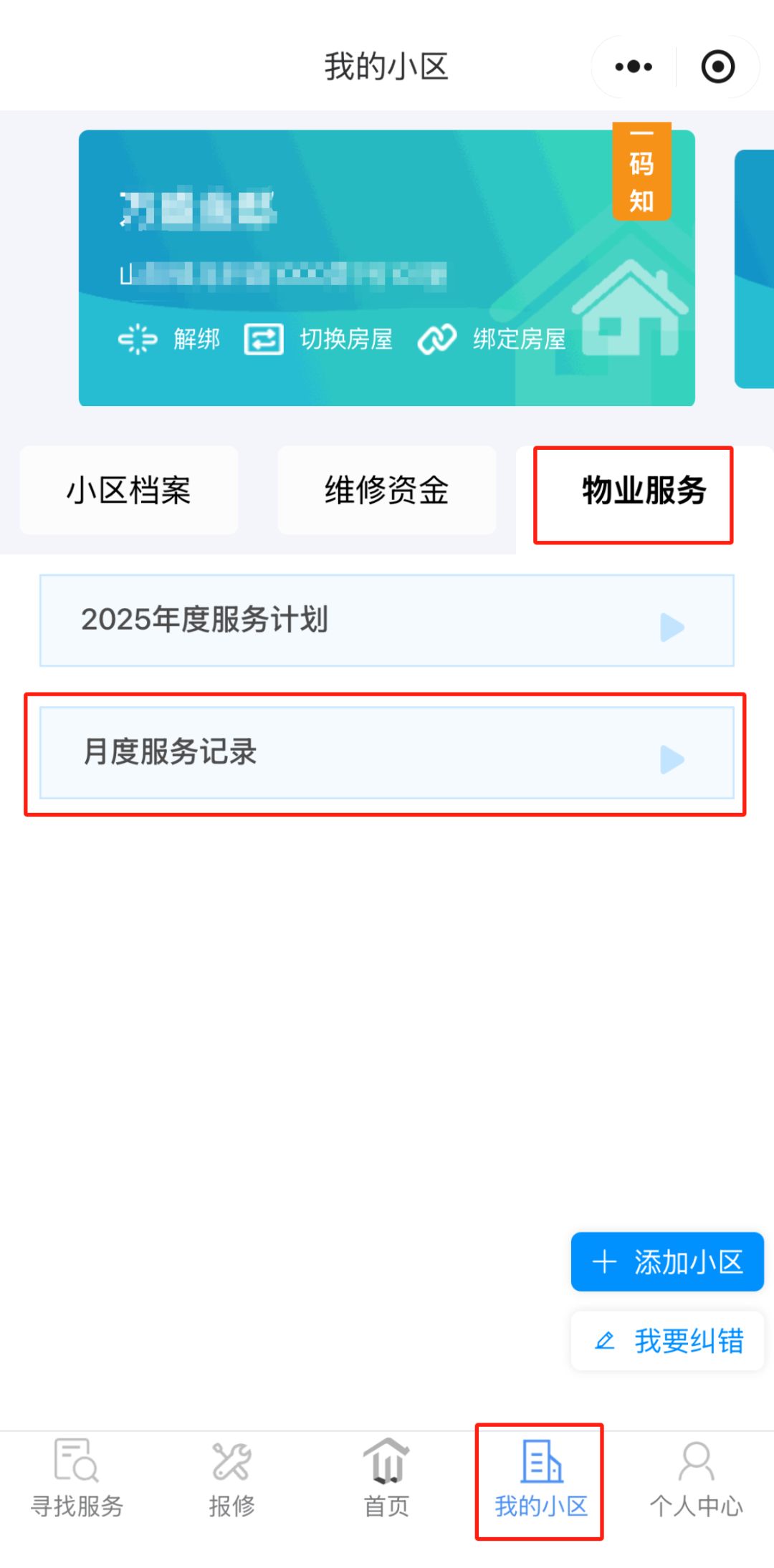Switch to the 维修资金 tab
The image size is (774, 1568).
click(386, 491)
